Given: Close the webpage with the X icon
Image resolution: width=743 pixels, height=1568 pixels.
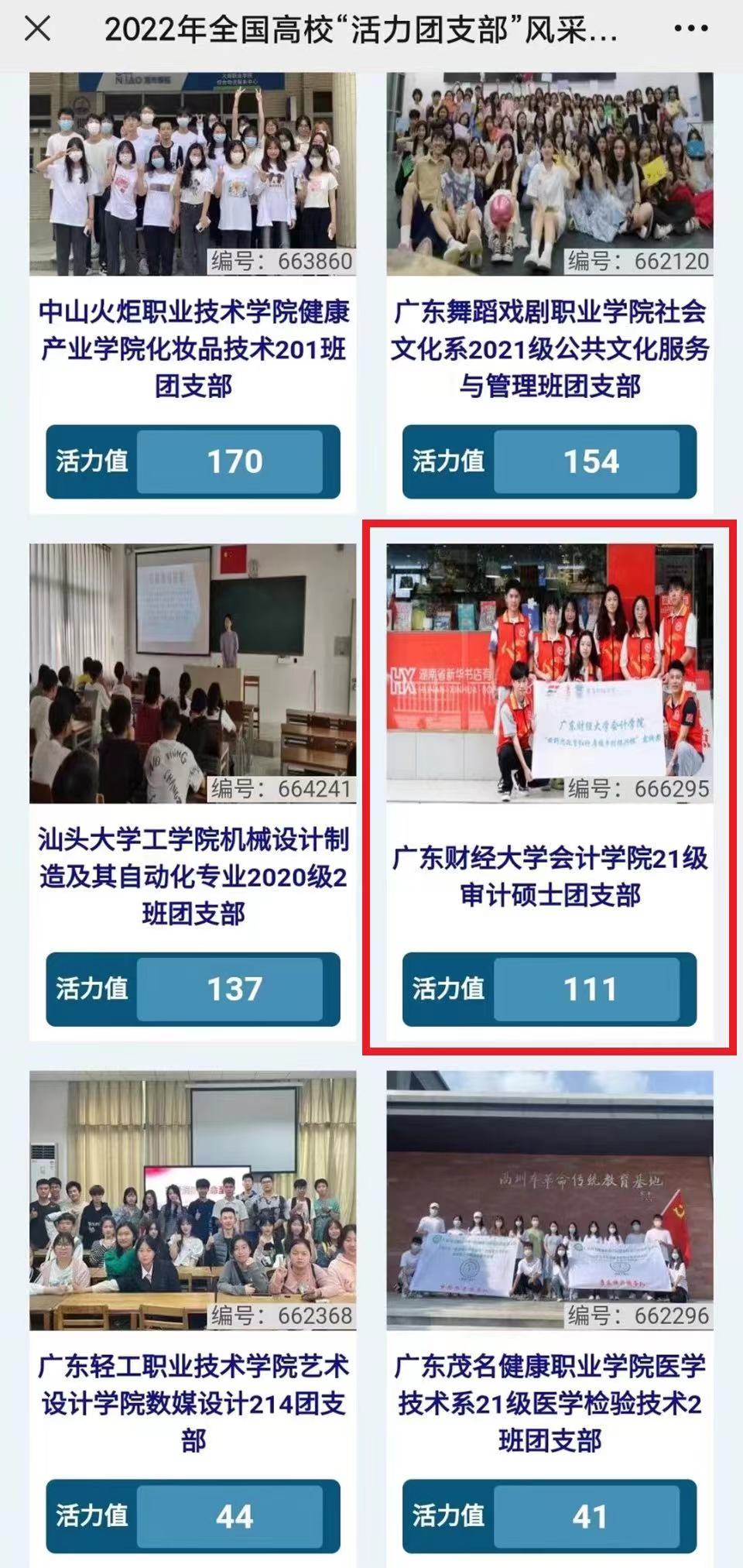Looking at the screenshot, I should click(x=37, y=29).
